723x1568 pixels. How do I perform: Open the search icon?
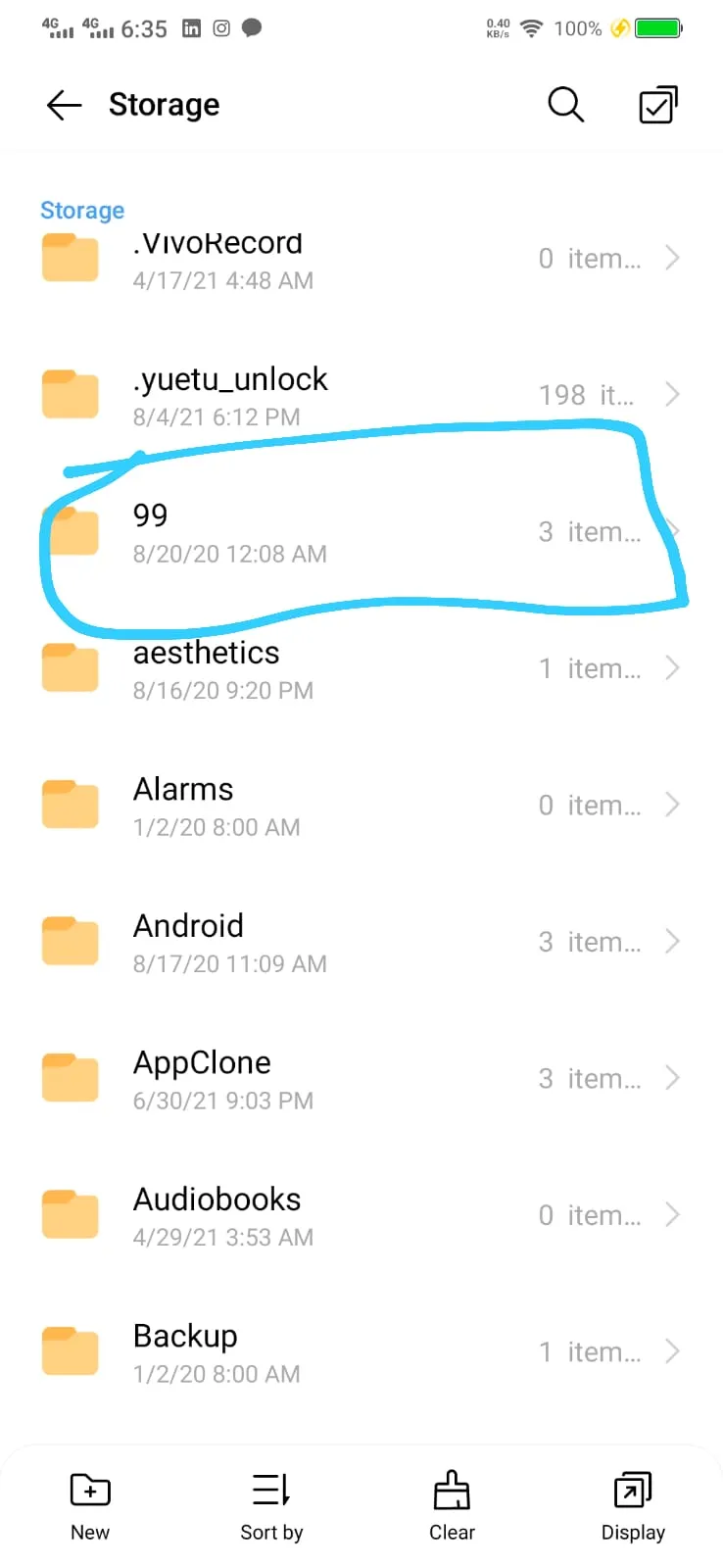565,105
